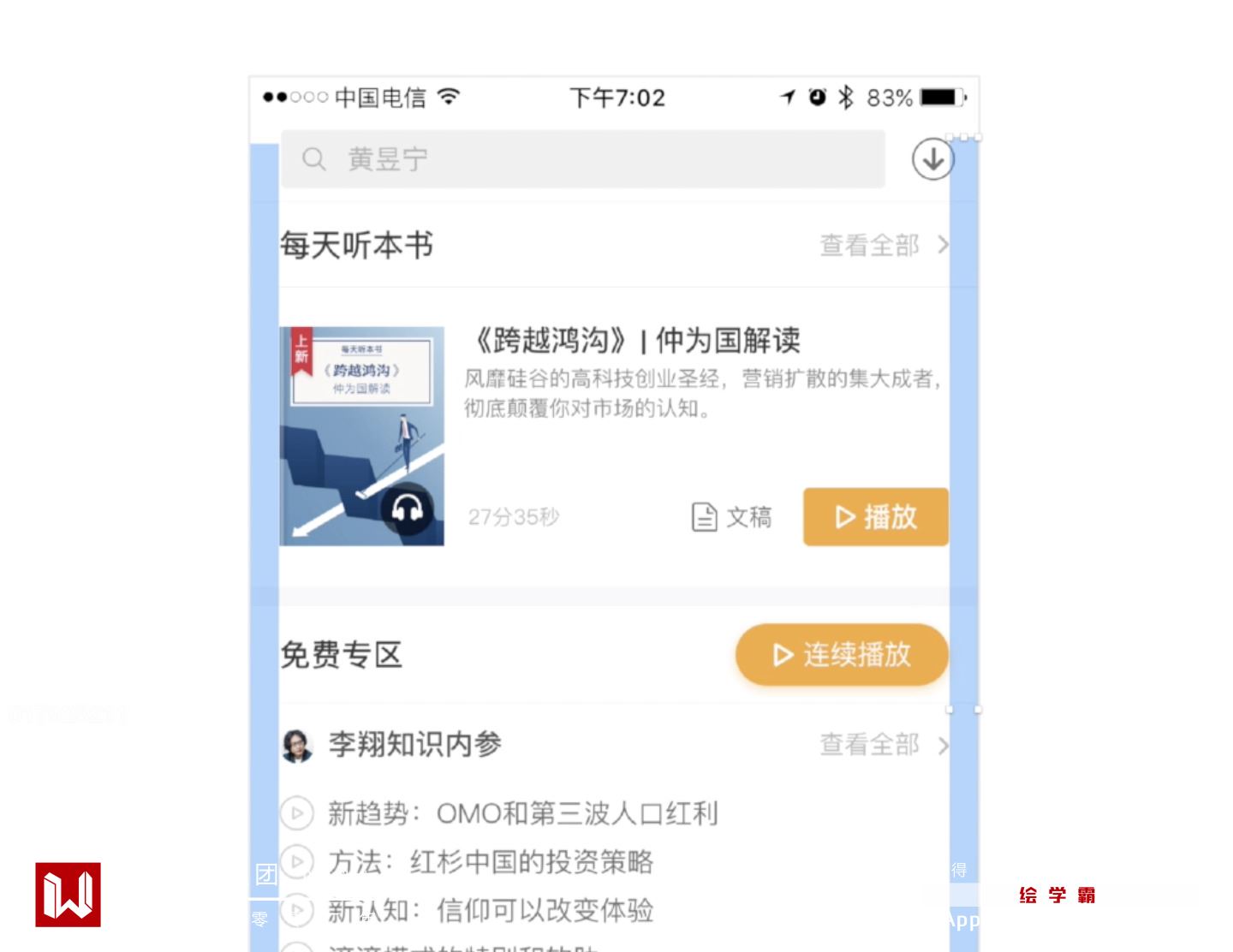Play 跨越鸿沟 with the 播放 button
The width and height of the screenshot is (1233, 952).
875,517
